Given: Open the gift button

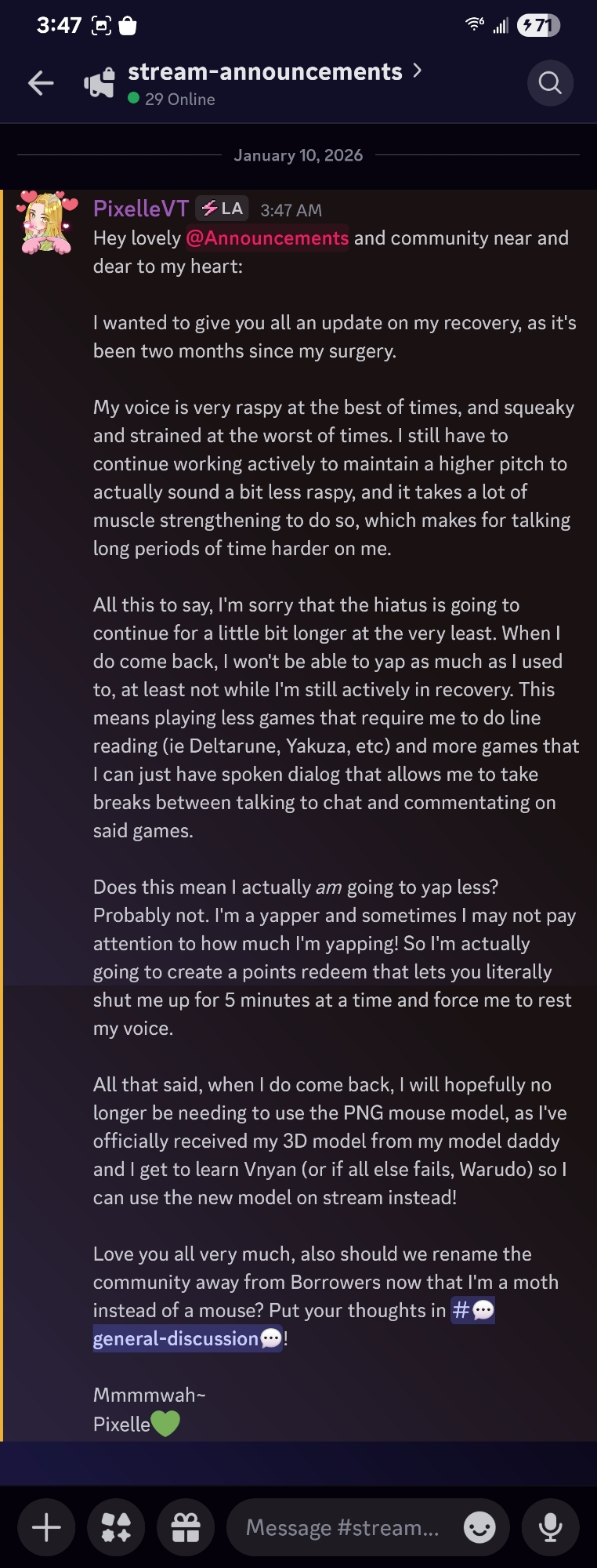Looking at the screenshot, I should 186,1527.
